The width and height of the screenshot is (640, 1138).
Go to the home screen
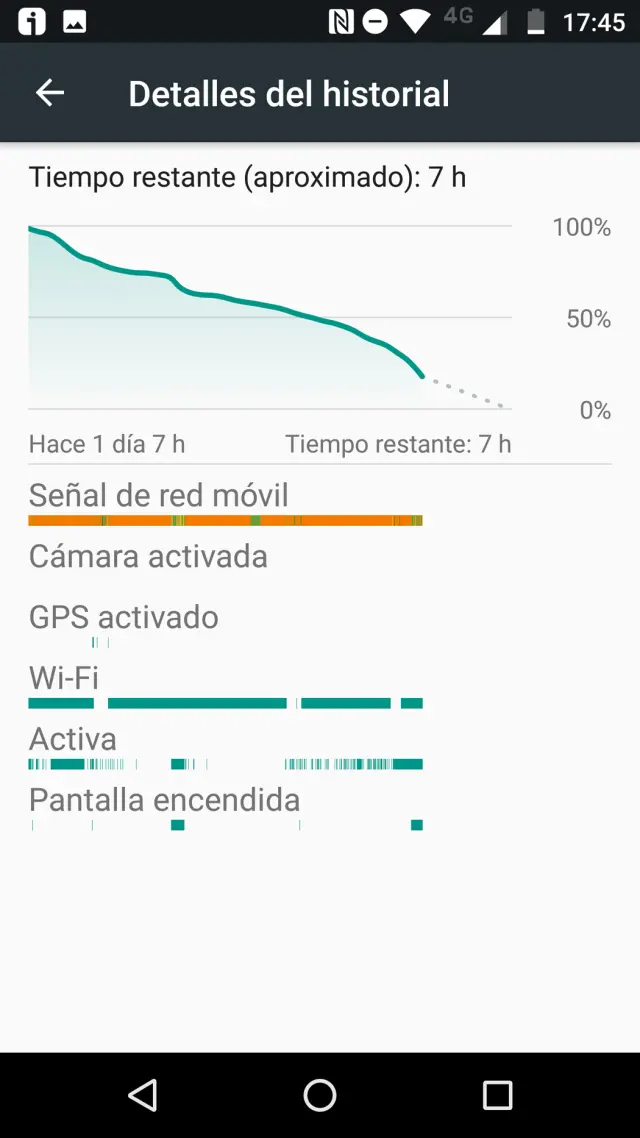[x=320, y=1095]
